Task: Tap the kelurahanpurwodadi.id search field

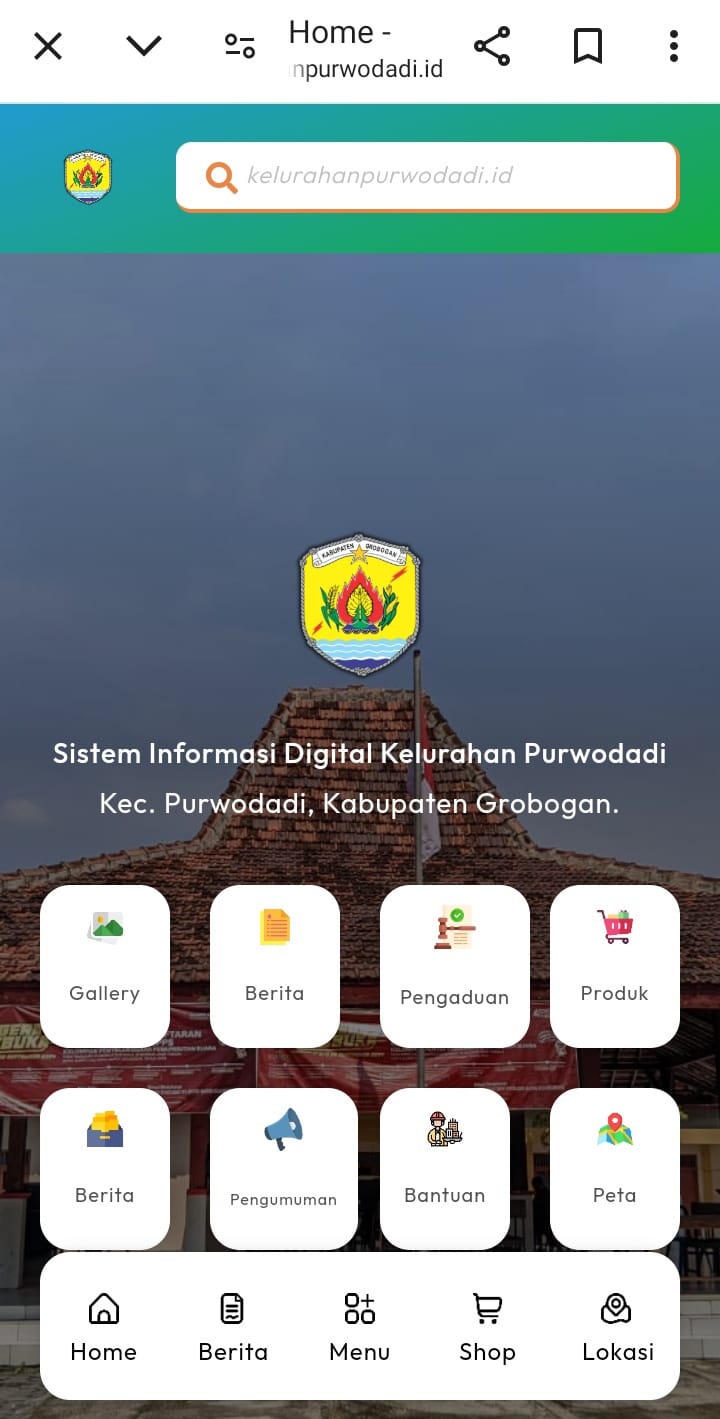Action: (x=428, y=176)
